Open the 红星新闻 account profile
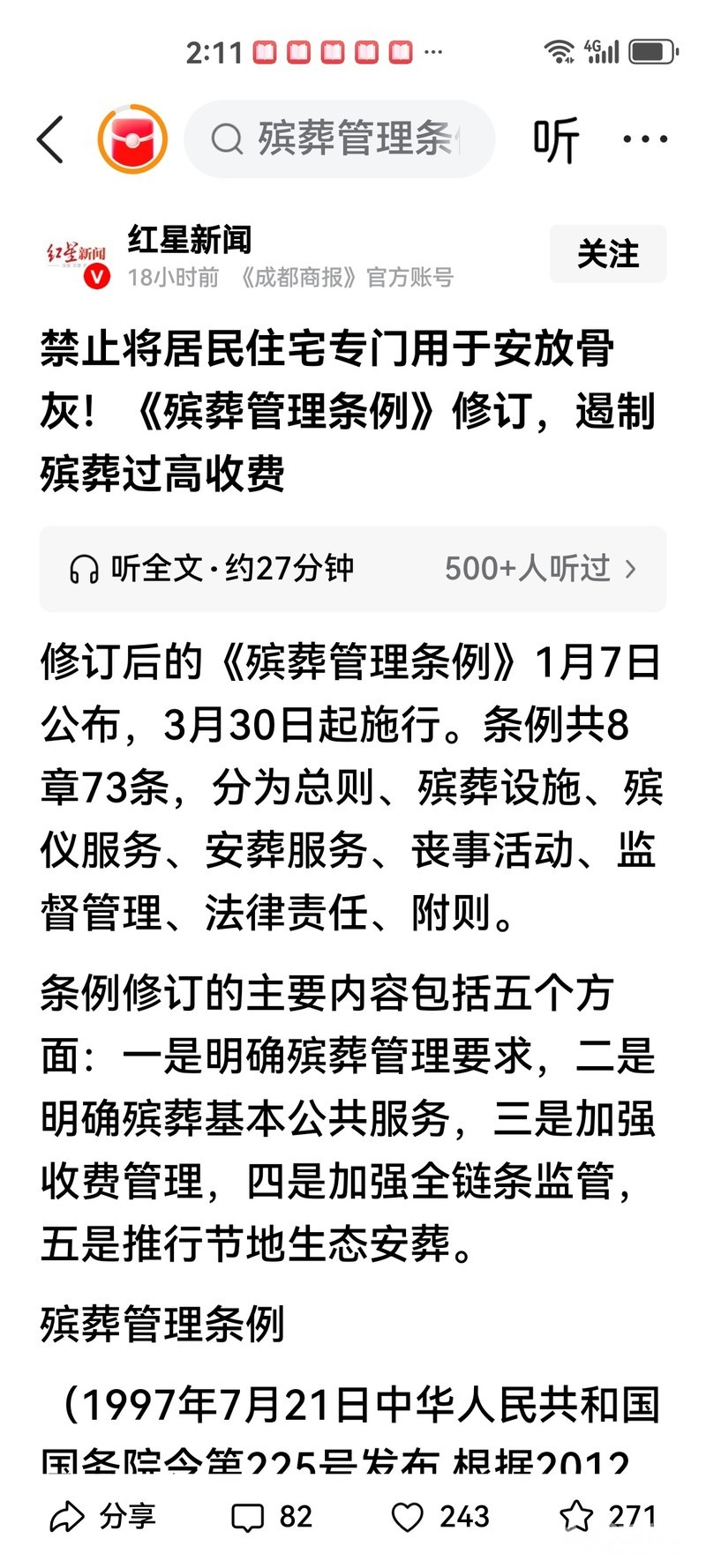 (189, 240)
